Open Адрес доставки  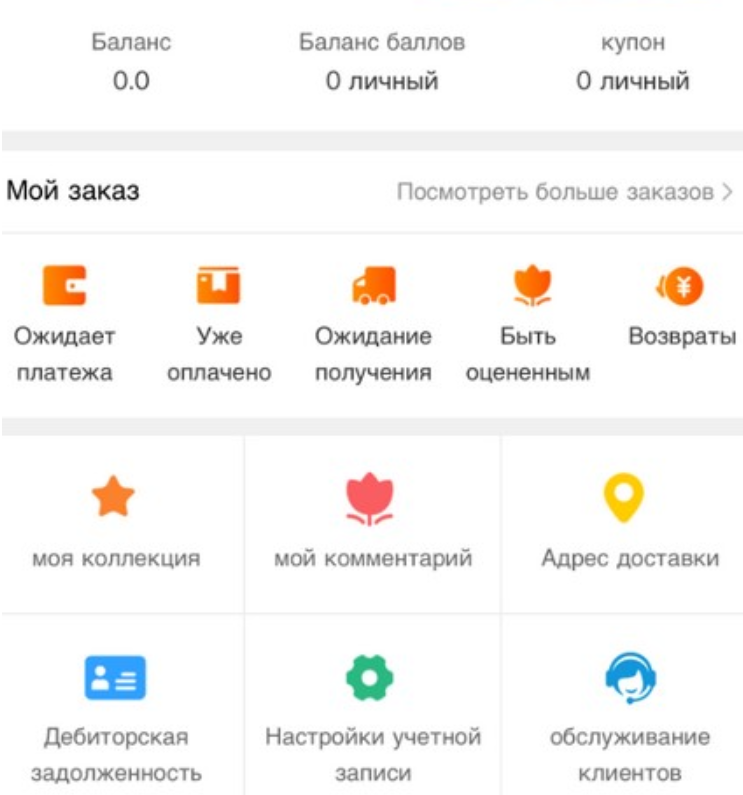click(629, 522)
